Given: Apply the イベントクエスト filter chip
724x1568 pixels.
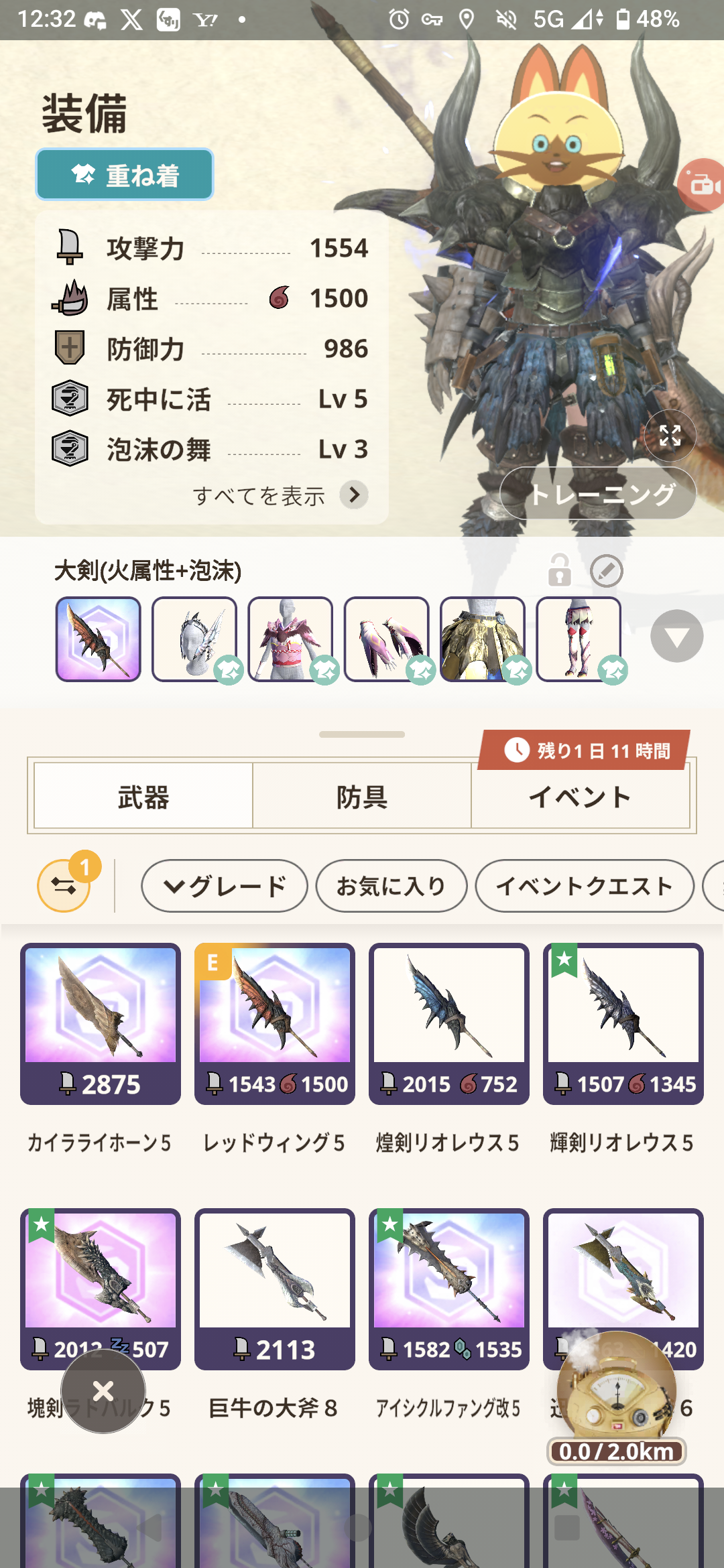Looking at the screenshot, I should pos(584,886).
